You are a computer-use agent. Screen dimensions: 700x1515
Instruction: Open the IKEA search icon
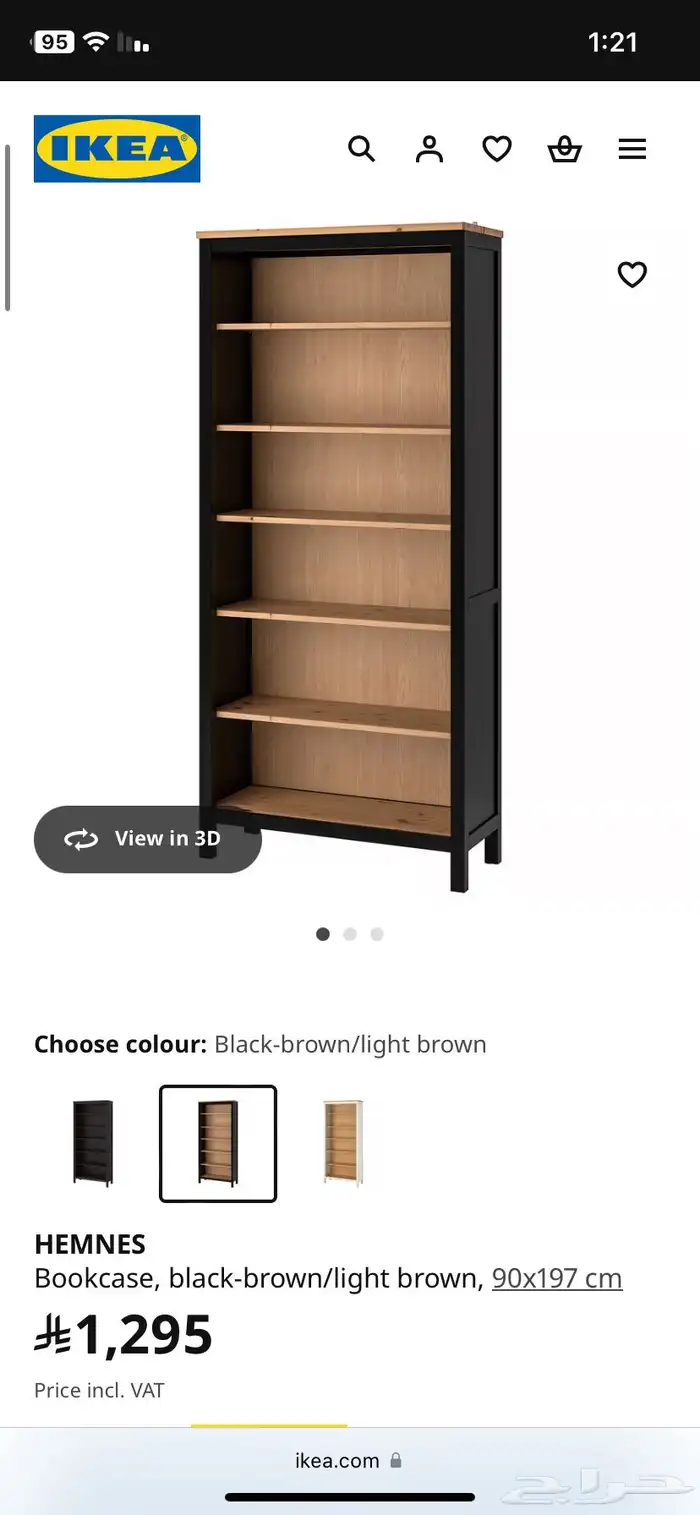click(361, 149)
